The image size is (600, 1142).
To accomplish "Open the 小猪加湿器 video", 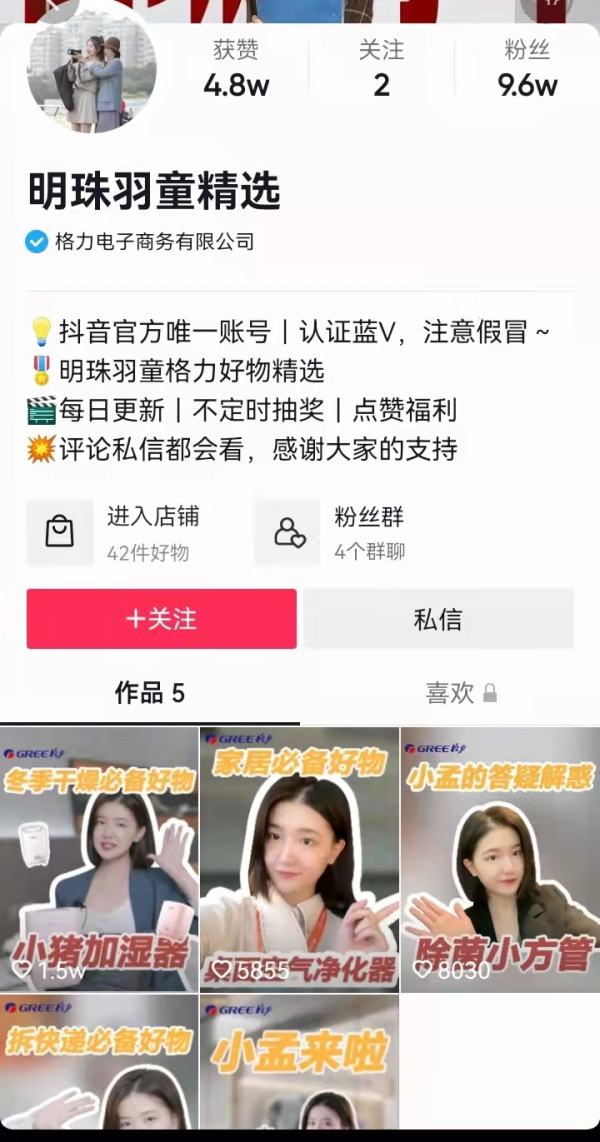I will [x=99, y=858].
